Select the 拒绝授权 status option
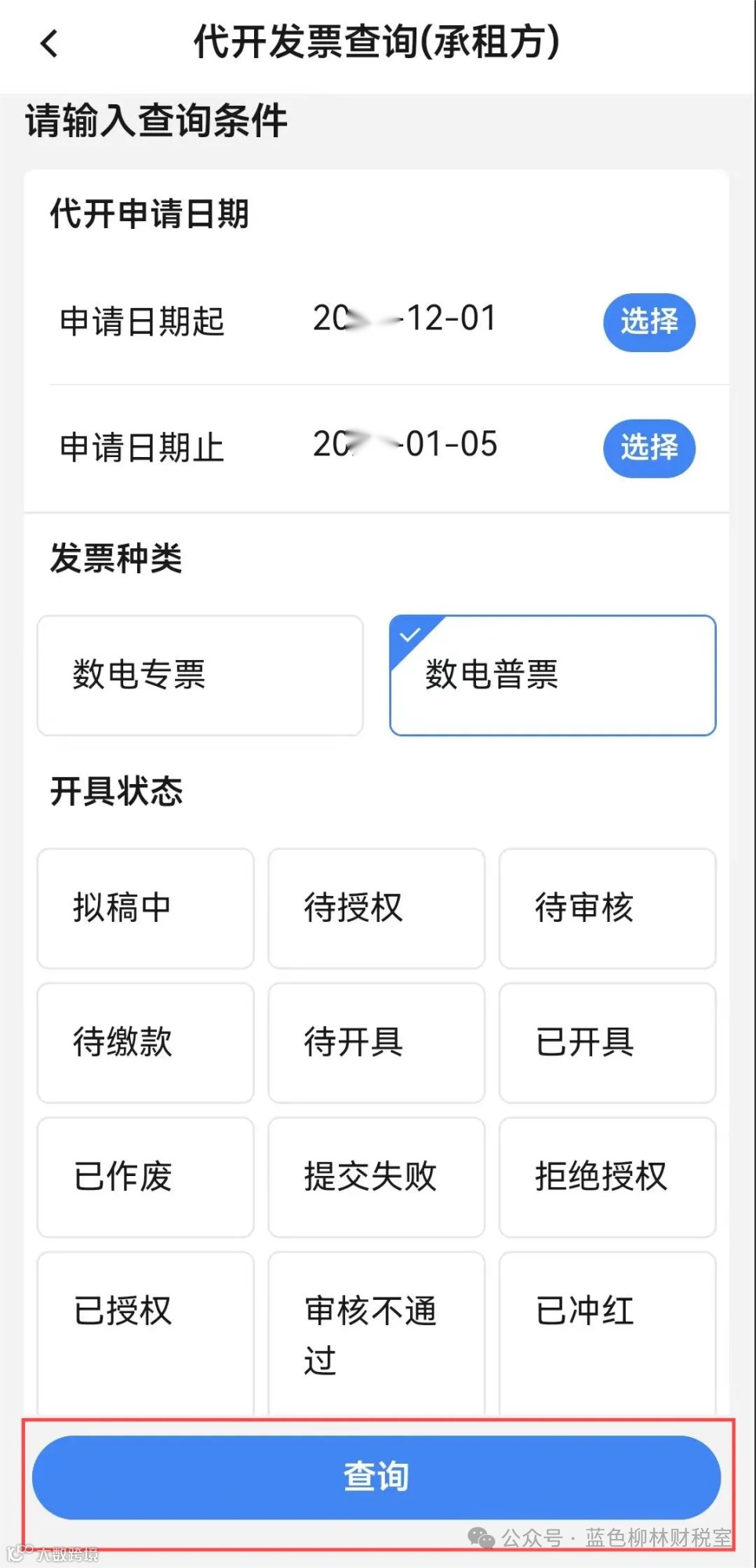756x1568 pixels. click(x=607, y=1177)
